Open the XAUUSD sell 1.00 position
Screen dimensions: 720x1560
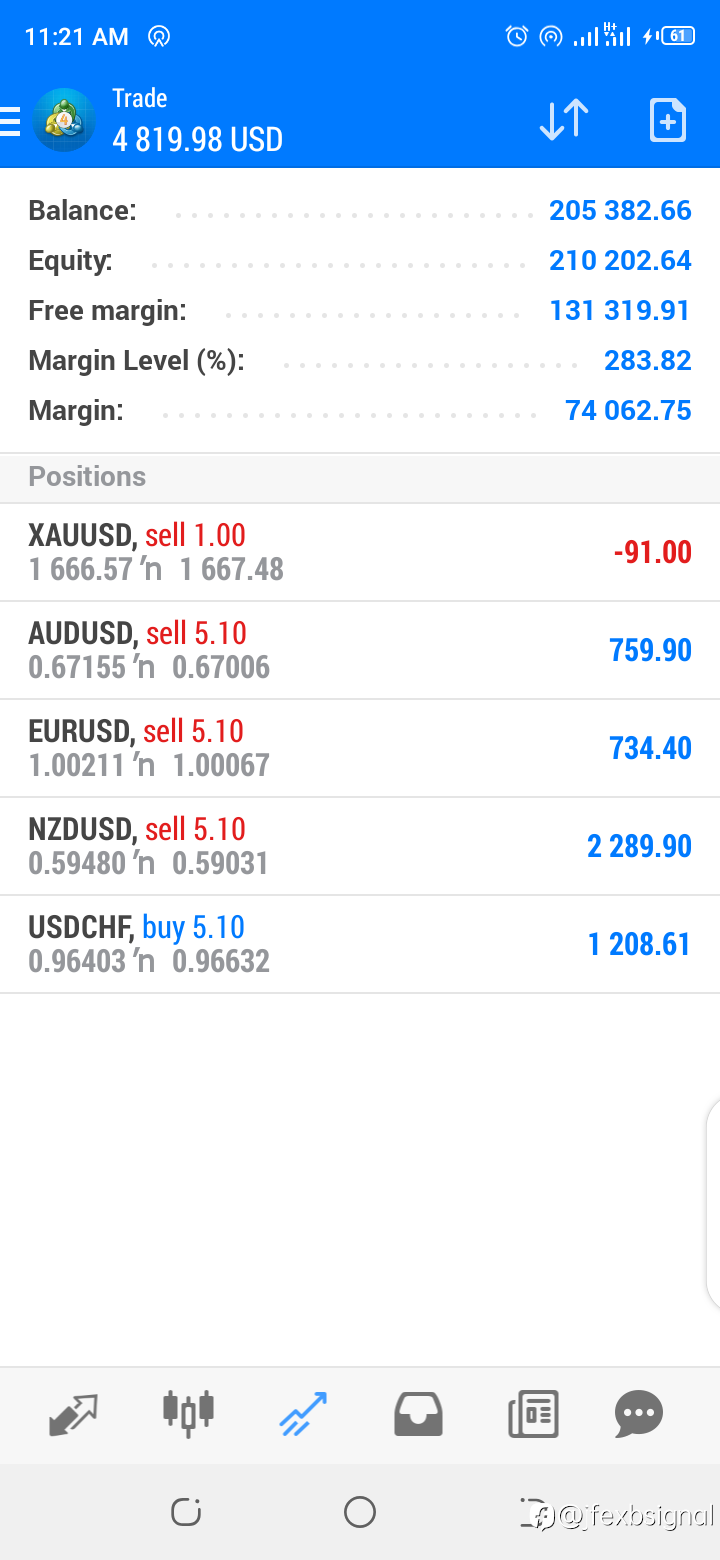coord(360,552)
